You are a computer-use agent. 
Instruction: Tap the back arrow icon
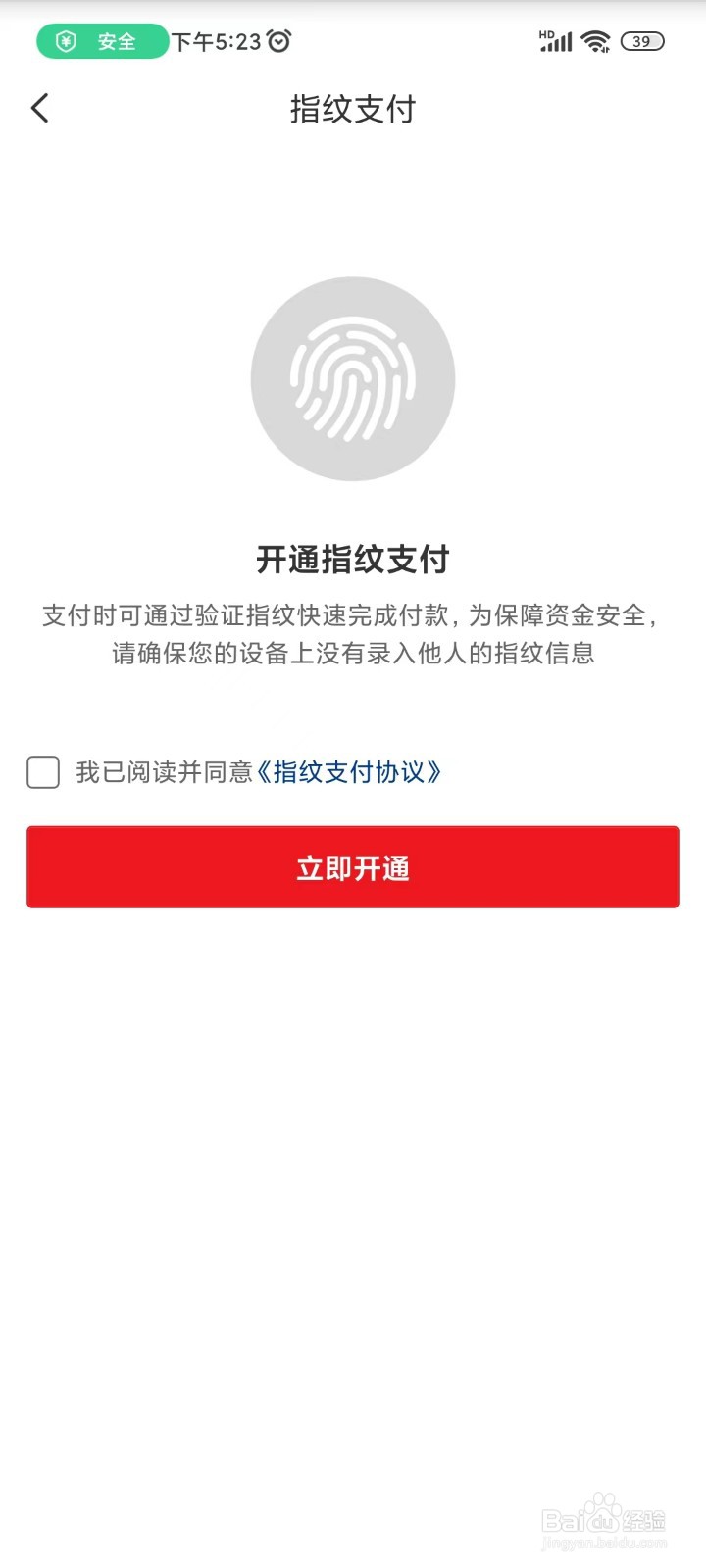pos(39,110)
